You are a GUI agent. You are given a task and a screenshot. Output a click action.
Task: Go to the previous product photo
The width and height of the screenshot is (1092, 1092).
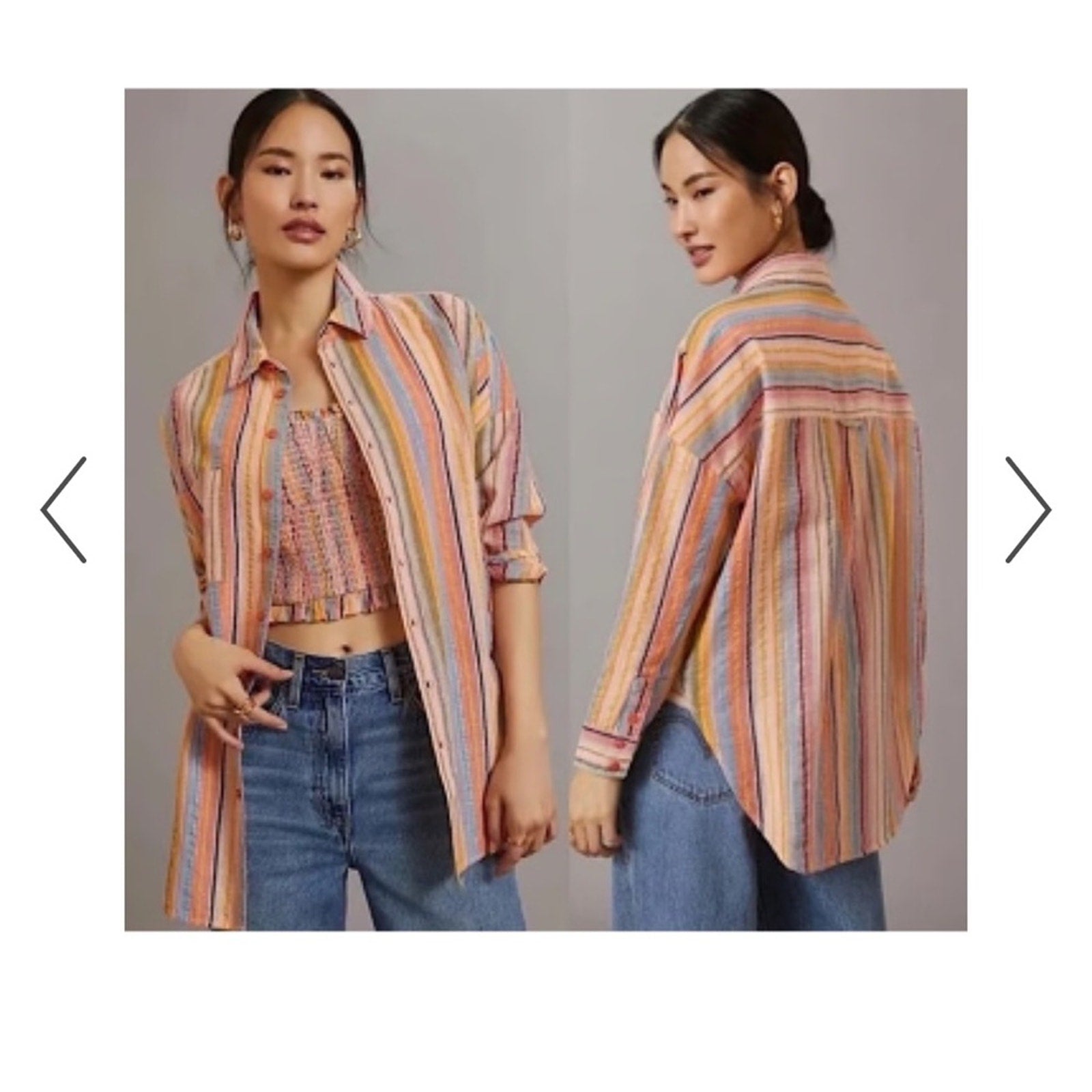click(x=63, y=510)
